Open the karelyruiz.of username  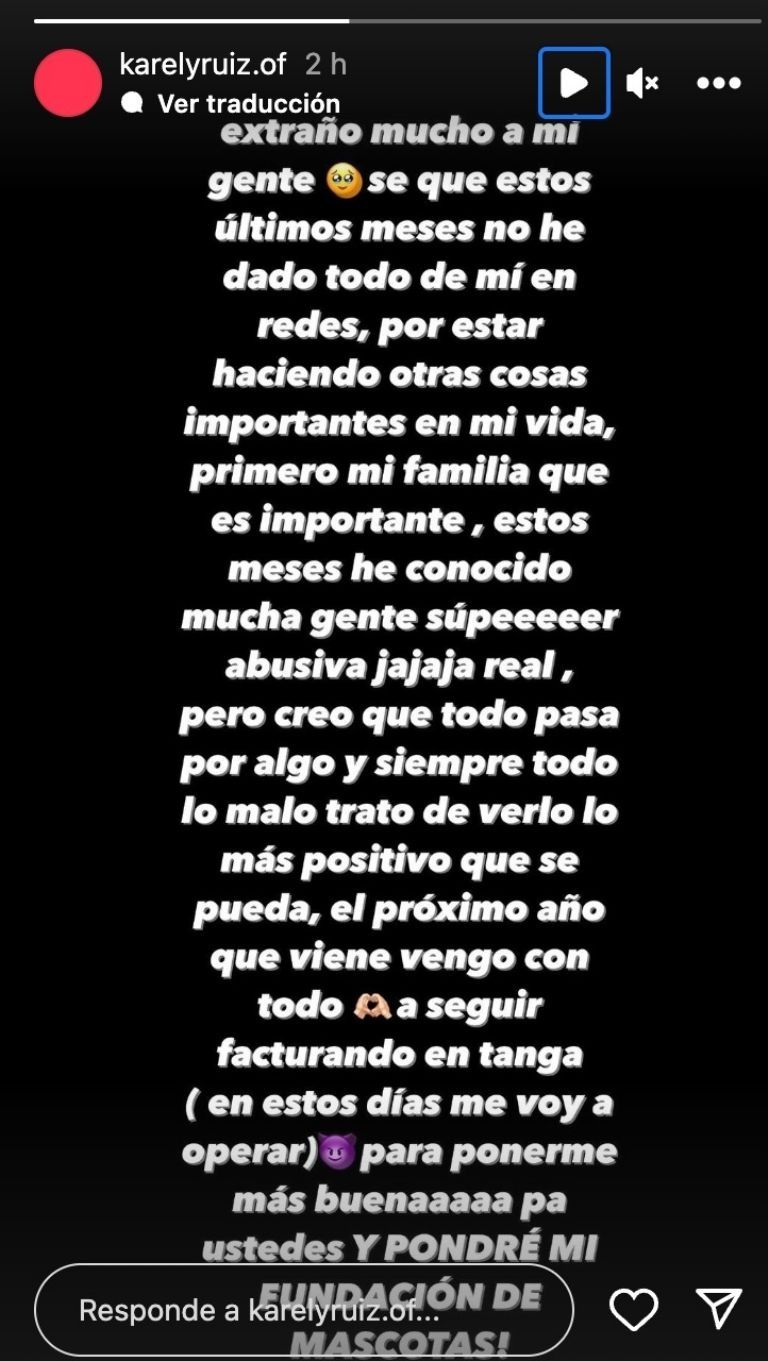(203, 65)
